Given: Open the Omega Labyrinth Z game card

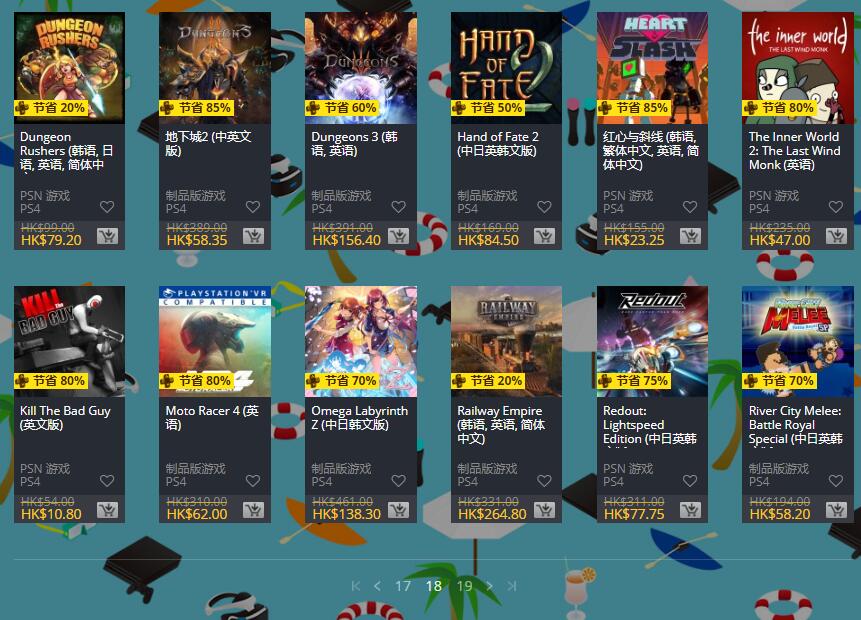Looking at the screenshot, I should [x=360, y=342].
